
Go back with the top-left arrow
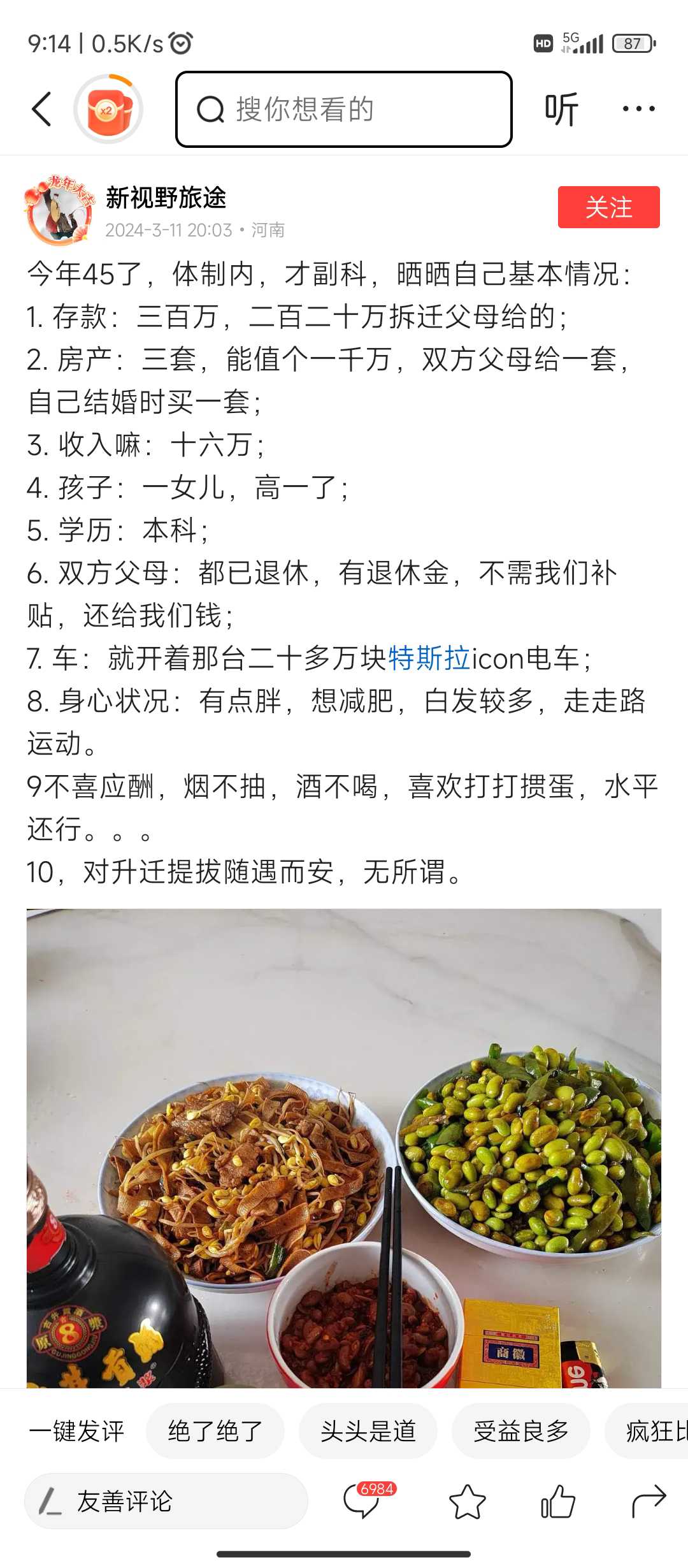tap(41, 109)
